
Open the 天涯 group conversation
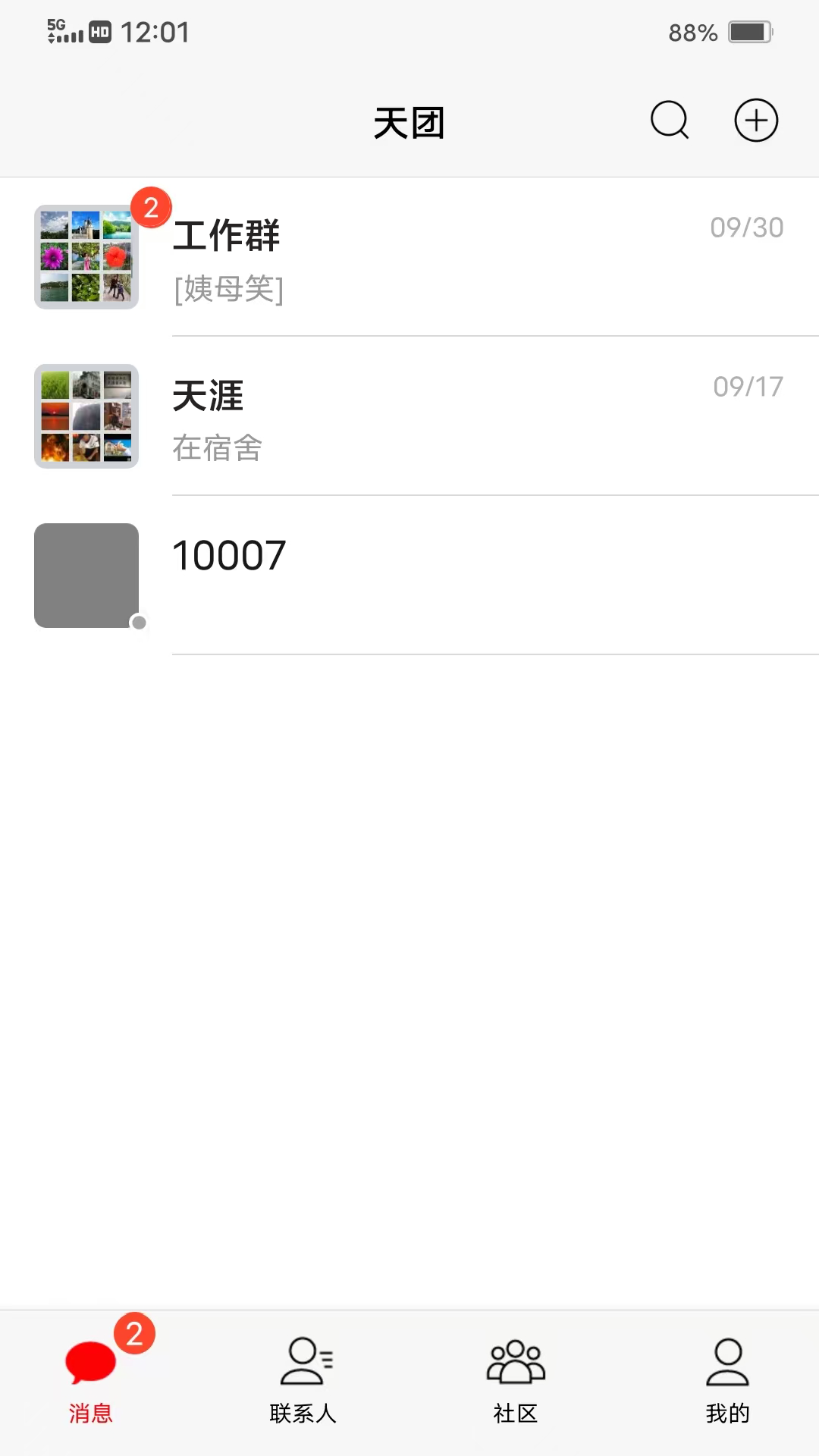(x=409, y=416)
